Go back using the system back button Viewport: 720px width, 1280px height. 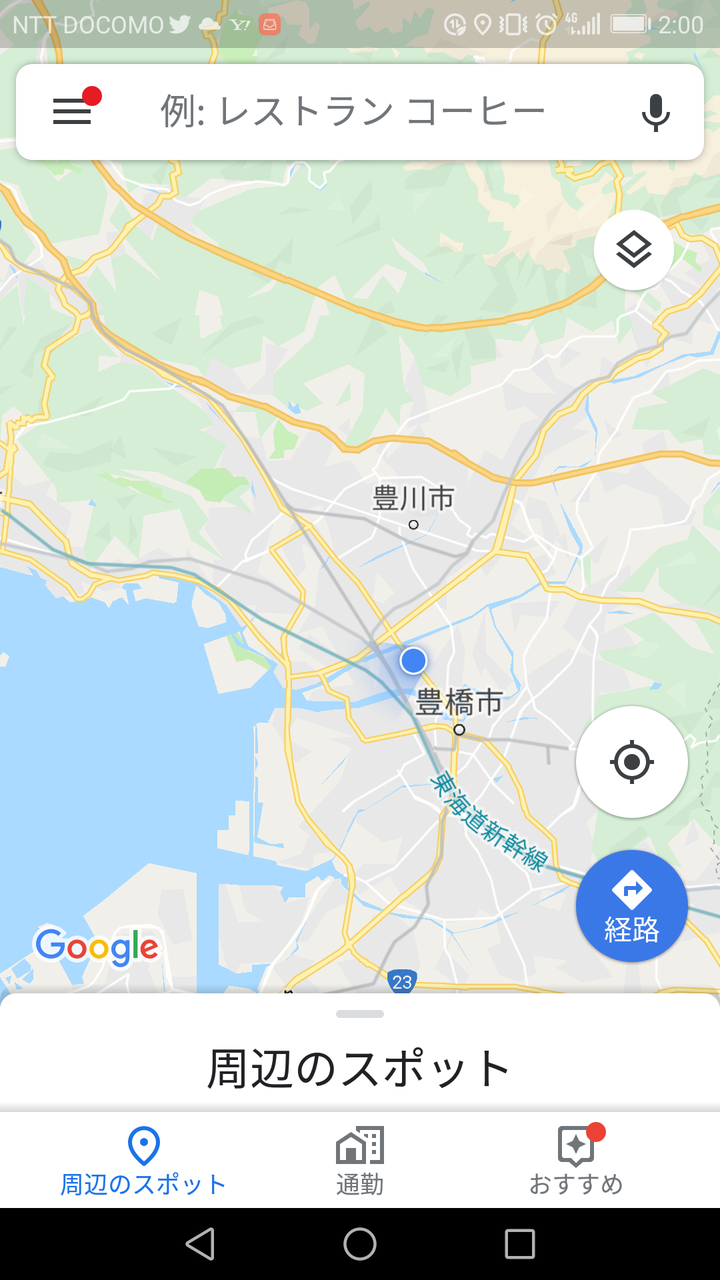pos(200,1244)
